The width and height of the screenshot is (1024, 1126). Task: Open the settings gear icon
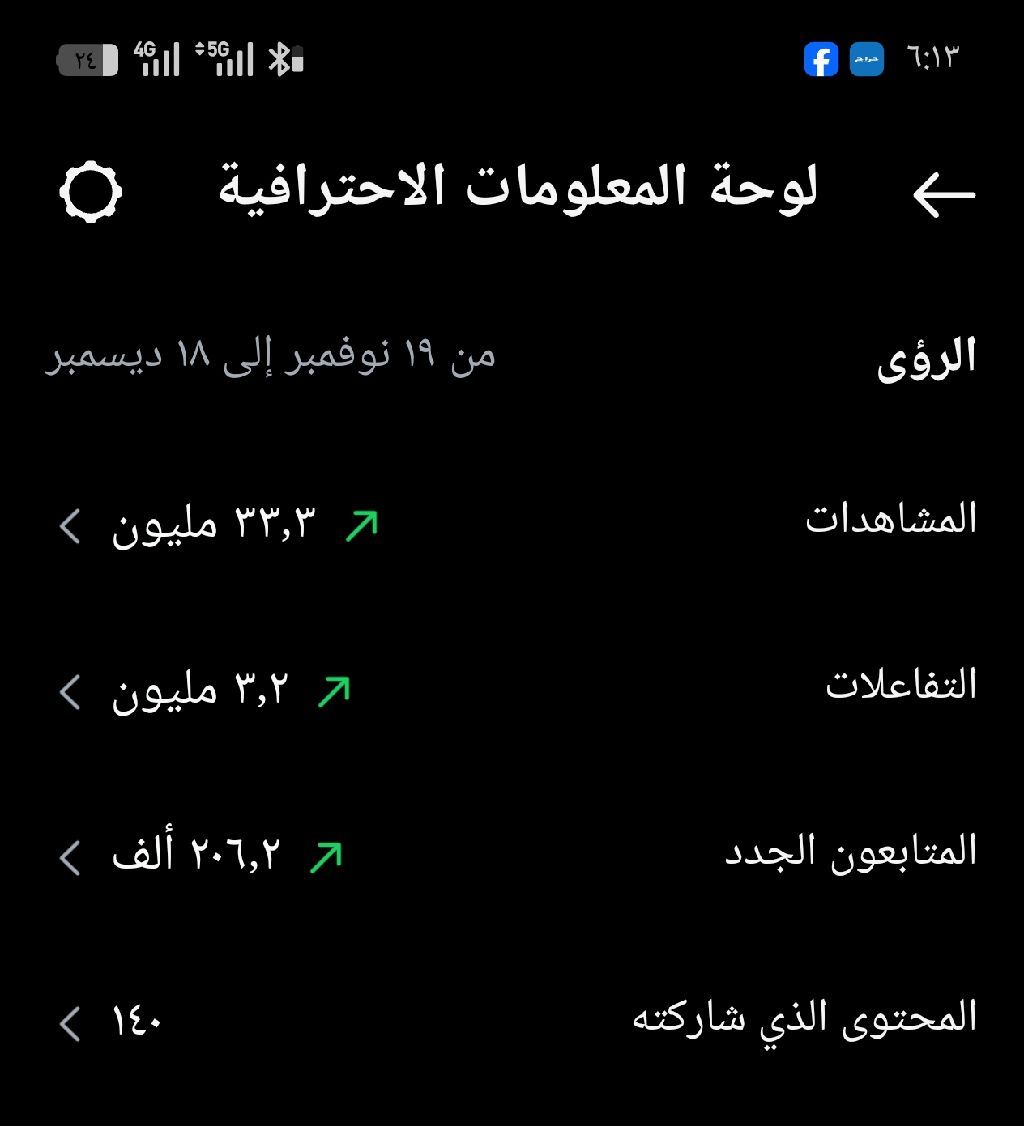90,191
